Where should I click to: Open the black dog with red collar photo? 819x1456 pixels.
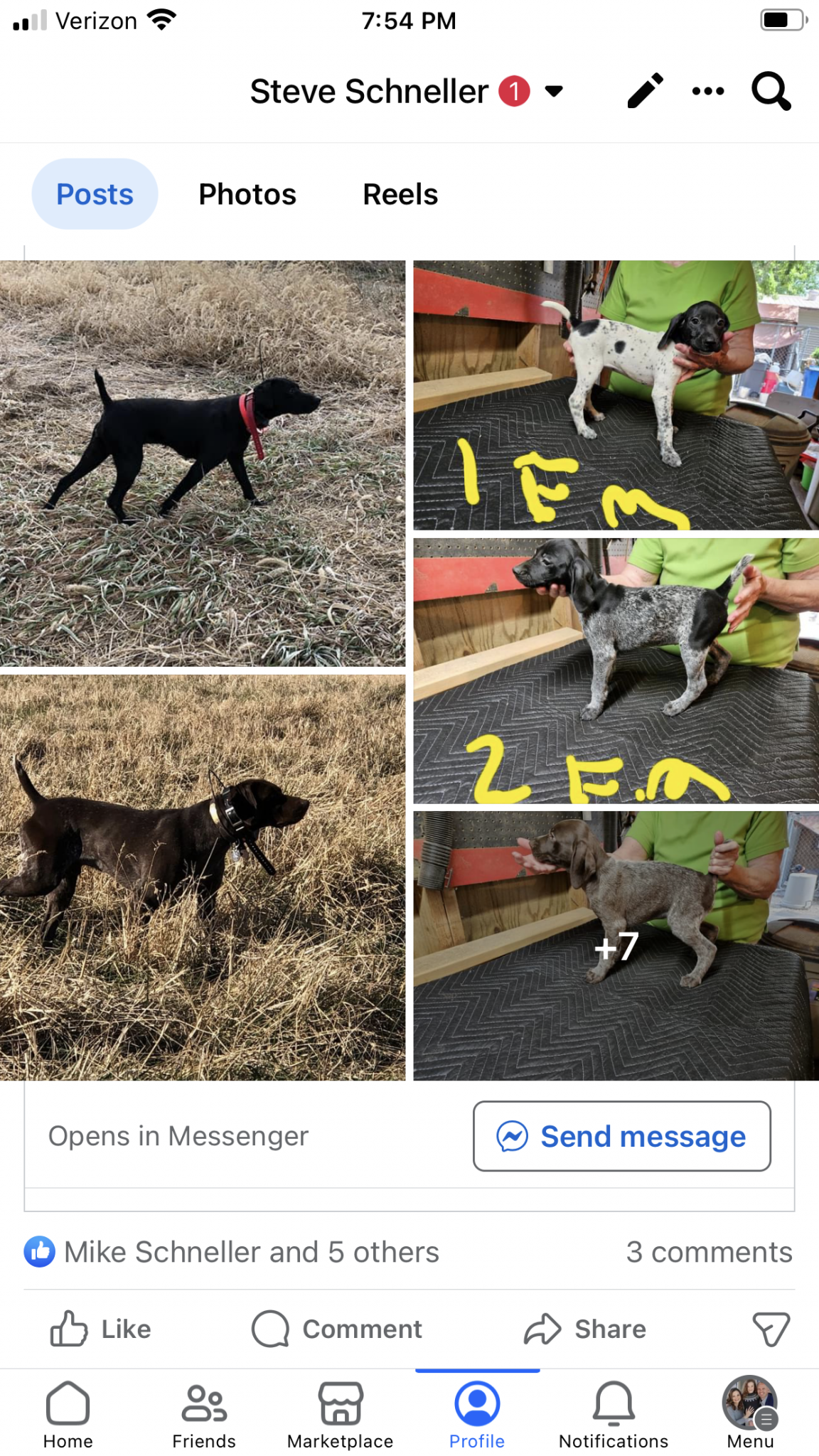pyautogui.click(x=203, y=464)
